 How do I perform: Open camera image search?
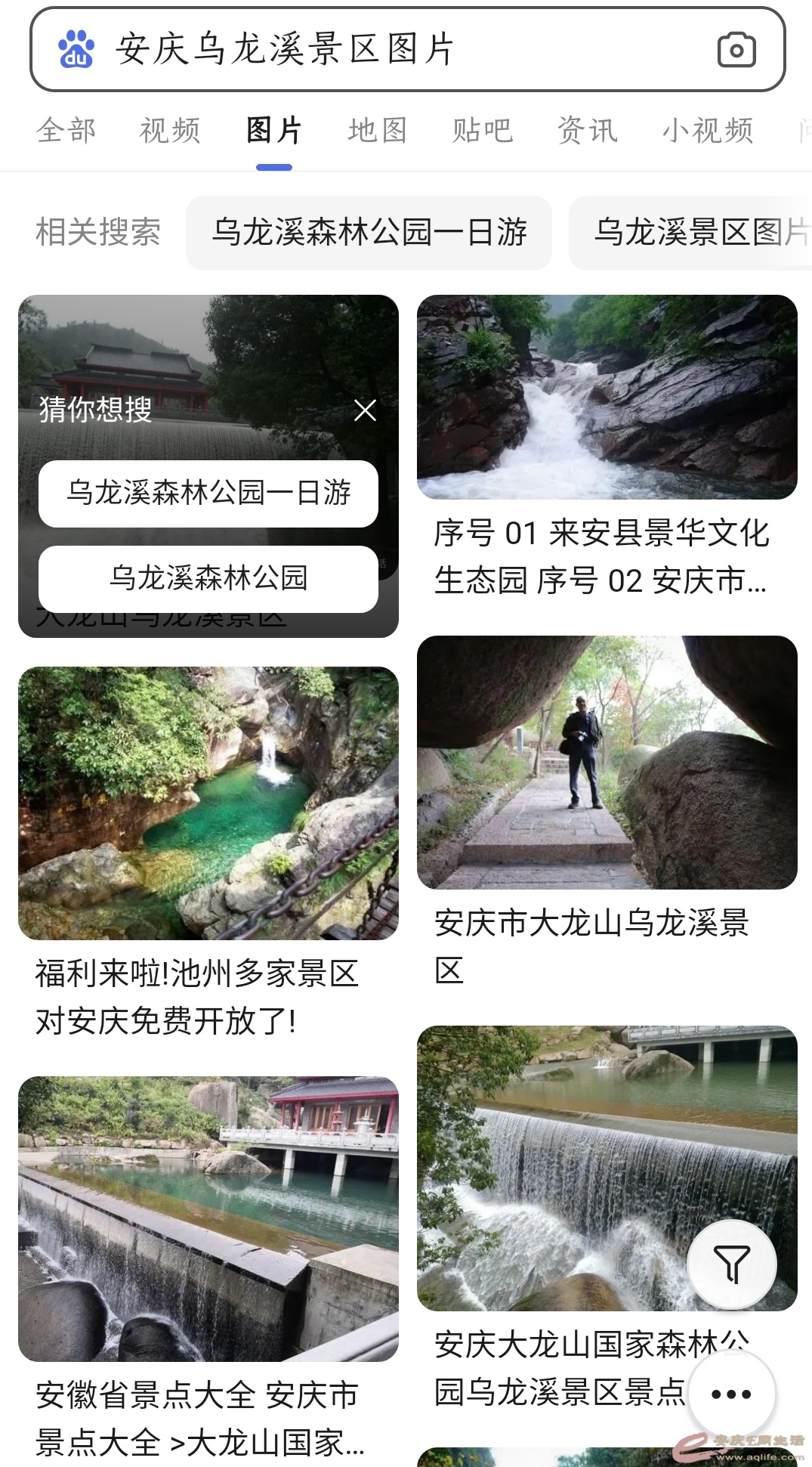(736, 50)
